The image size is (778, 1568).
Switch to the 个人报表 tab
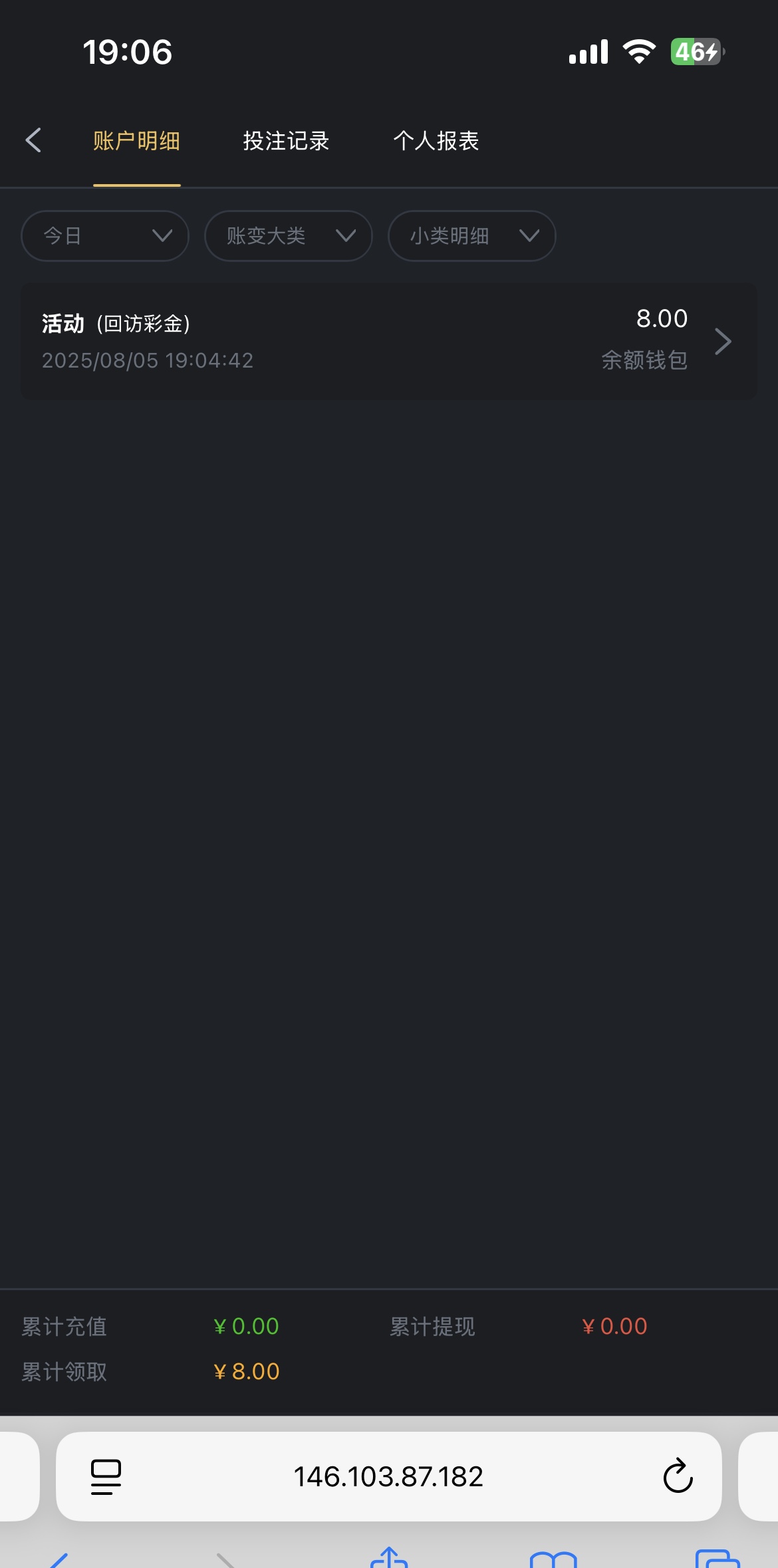(436, 141)
